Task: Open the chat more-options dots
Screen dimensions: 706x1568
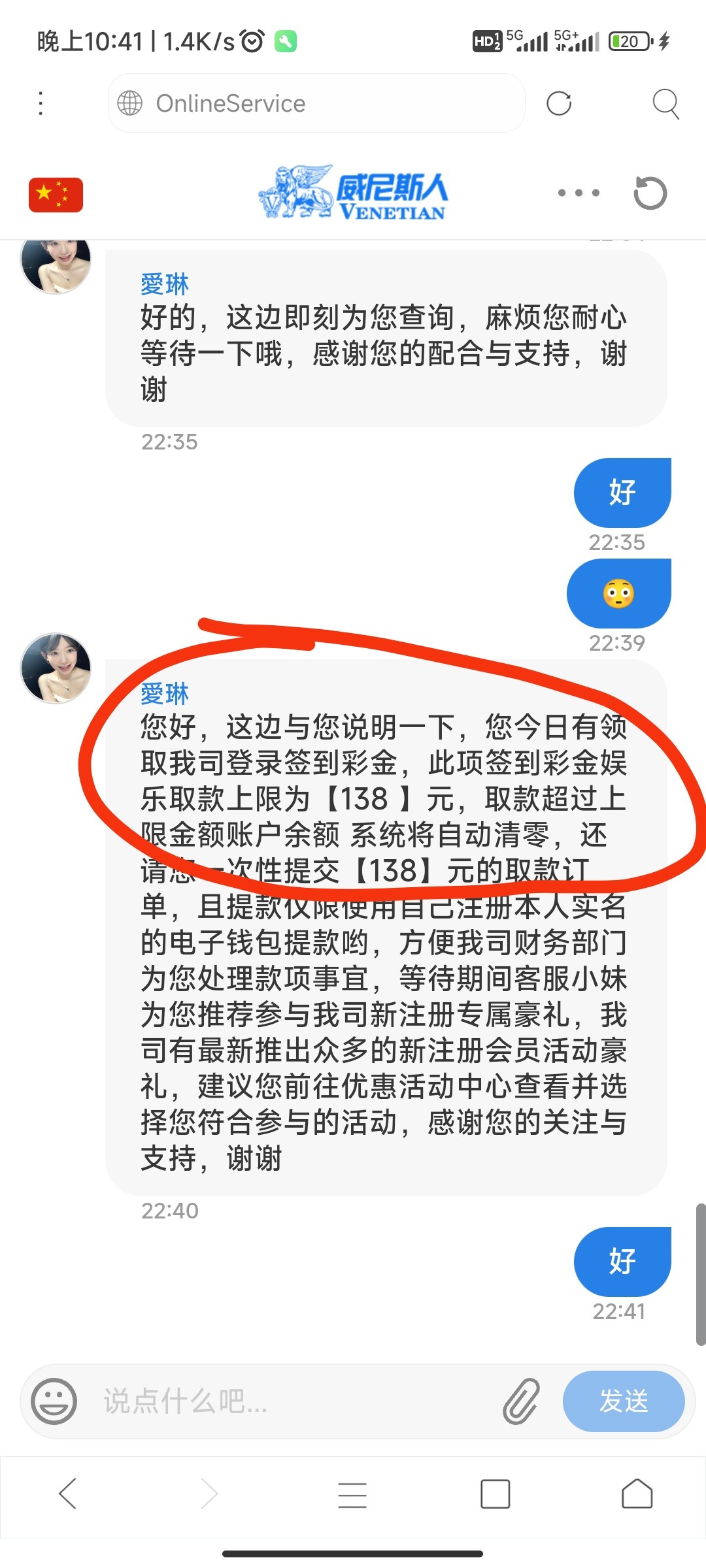Action: tap(579, 193)
